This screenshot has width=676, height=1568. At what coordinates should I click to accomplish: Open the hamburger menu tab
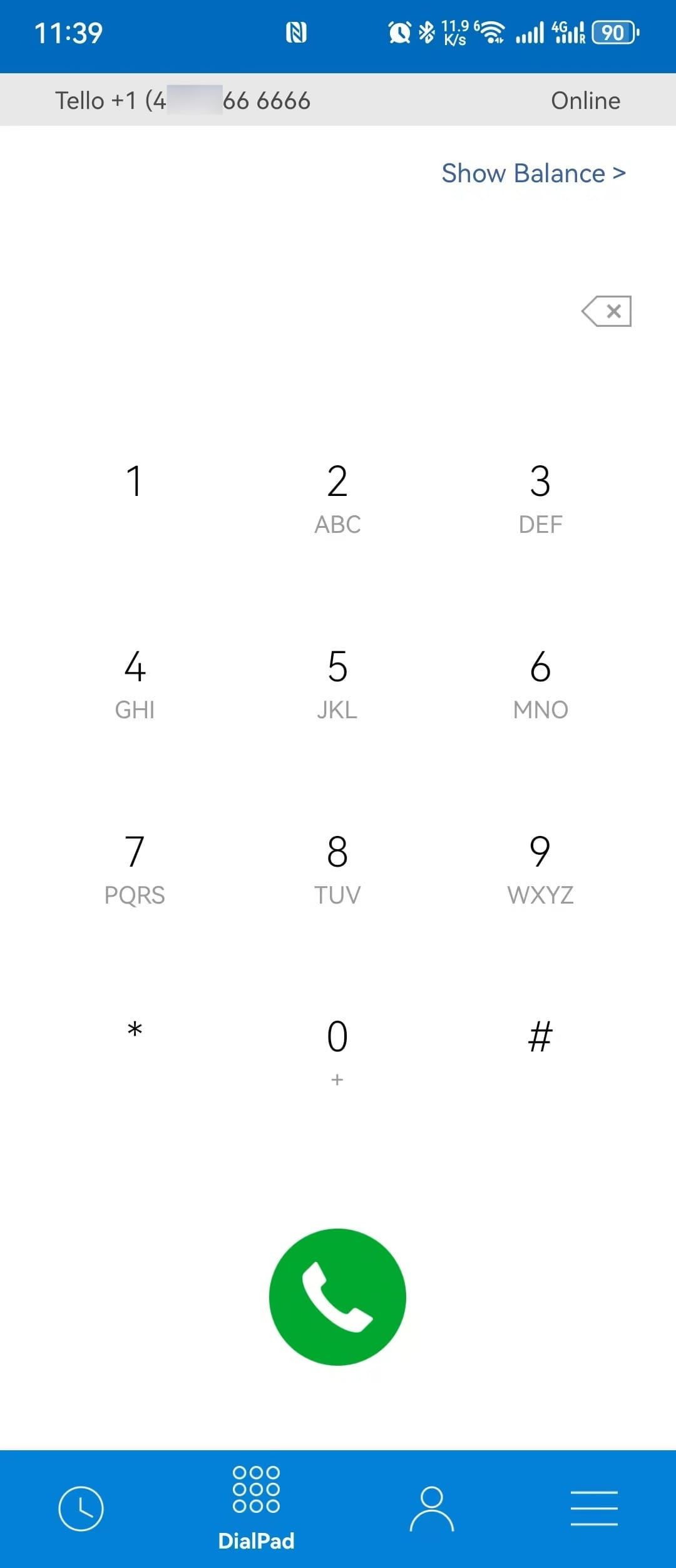594,1509
